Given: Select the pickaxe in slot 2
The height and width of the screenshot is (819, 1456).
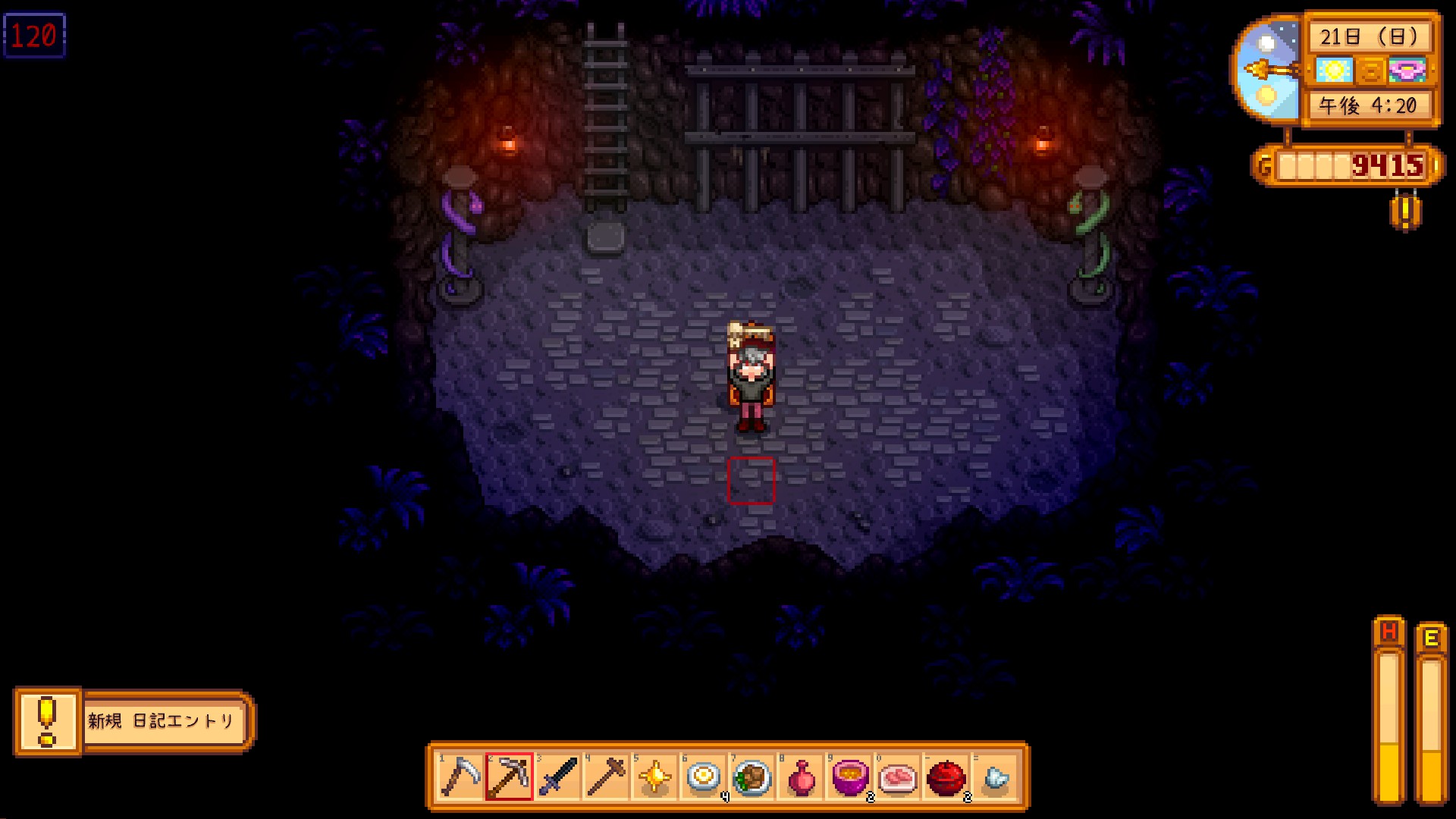Looking at the screenshot, I should point(509,777).
